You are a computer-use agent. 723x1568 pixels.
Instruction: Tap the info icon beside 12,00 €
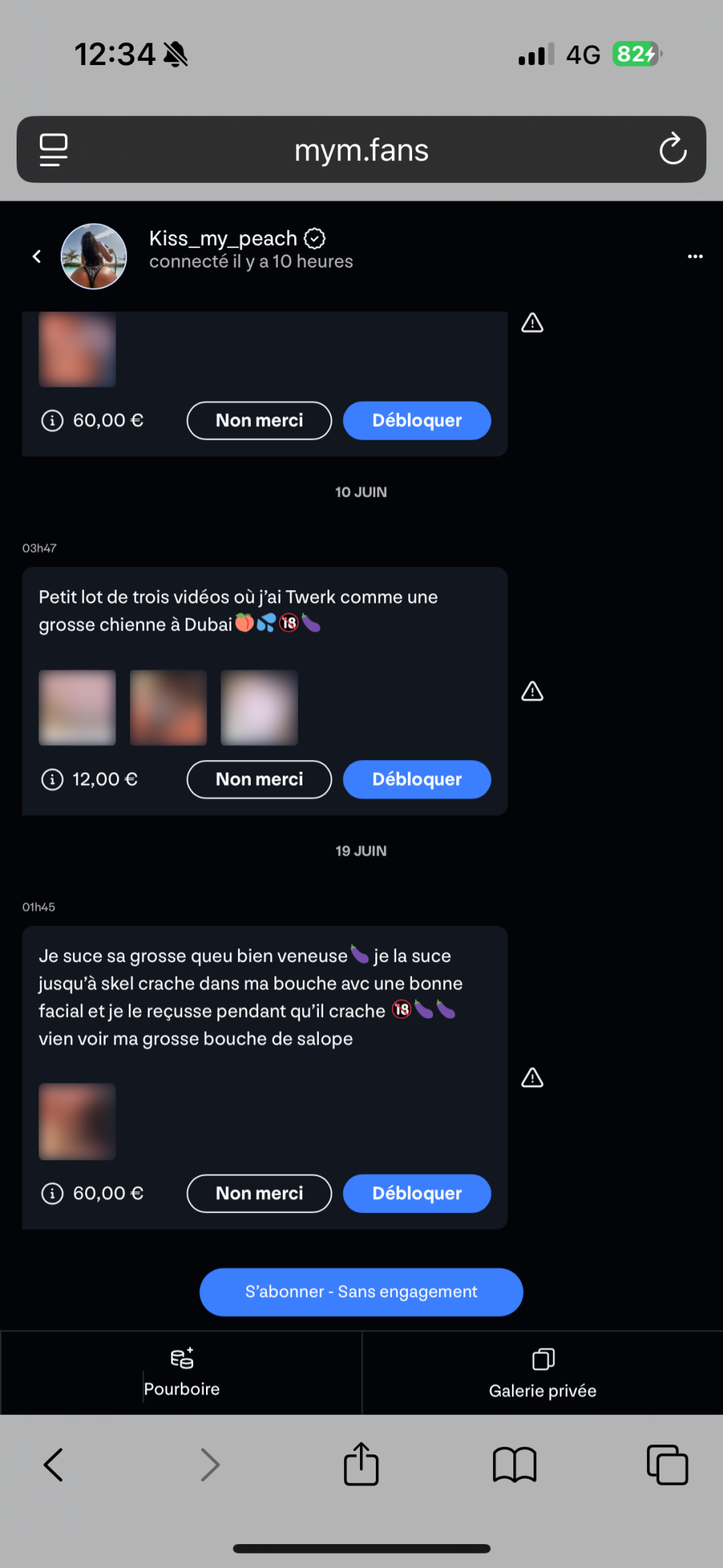52,779
